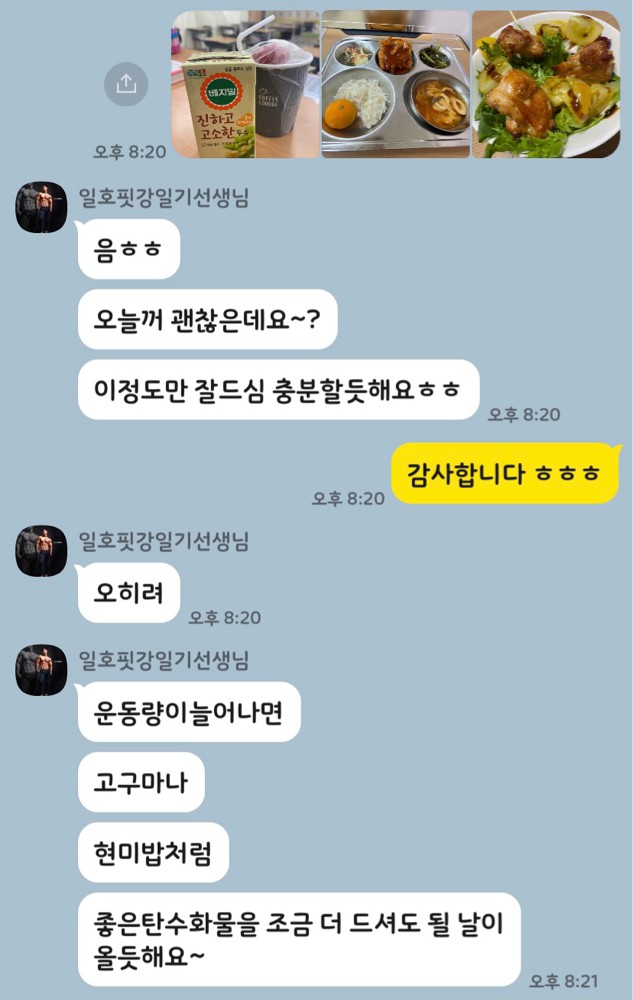Tap the share icon beside the photos
This screenshot has width=633, height=1000.
pos(126,84)
